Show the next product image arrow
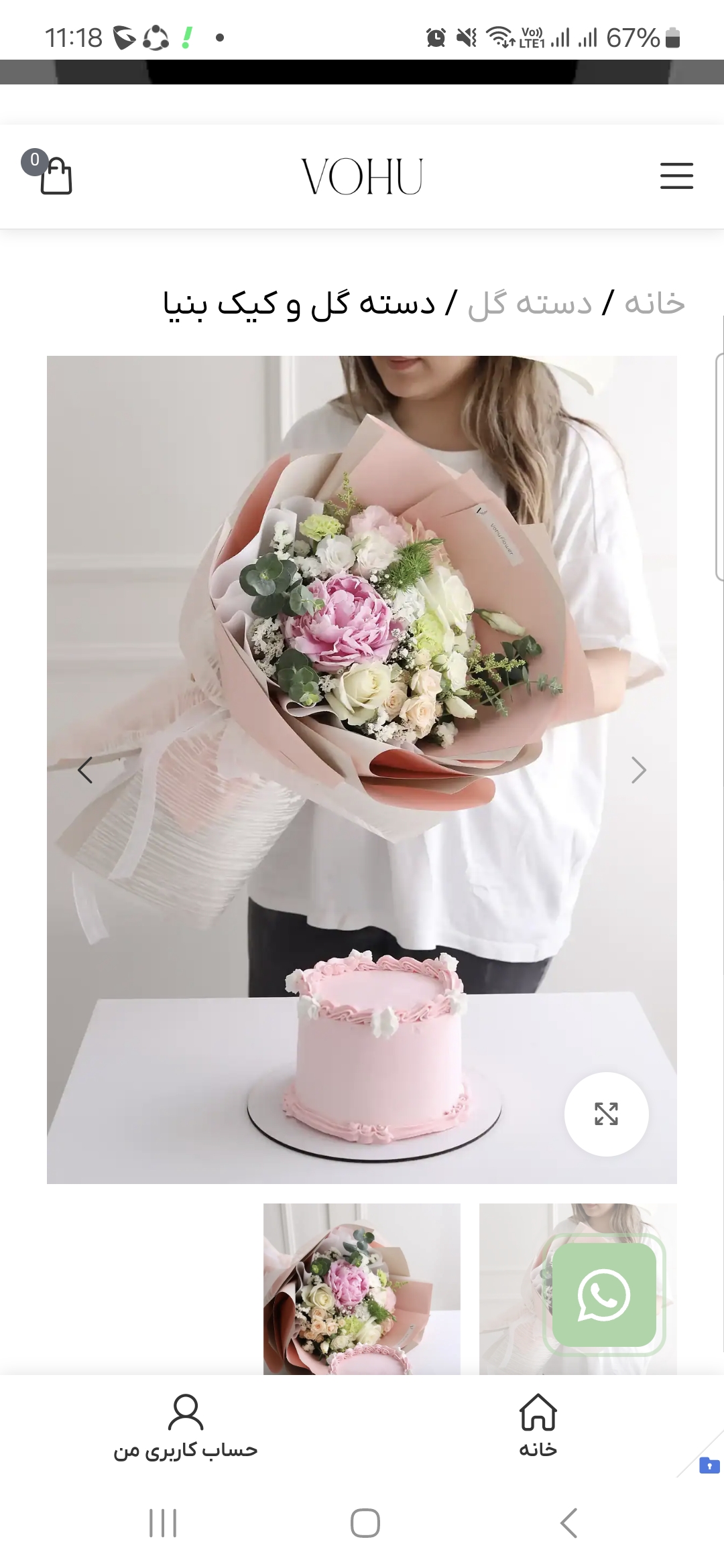 click(x=638, y=770)
